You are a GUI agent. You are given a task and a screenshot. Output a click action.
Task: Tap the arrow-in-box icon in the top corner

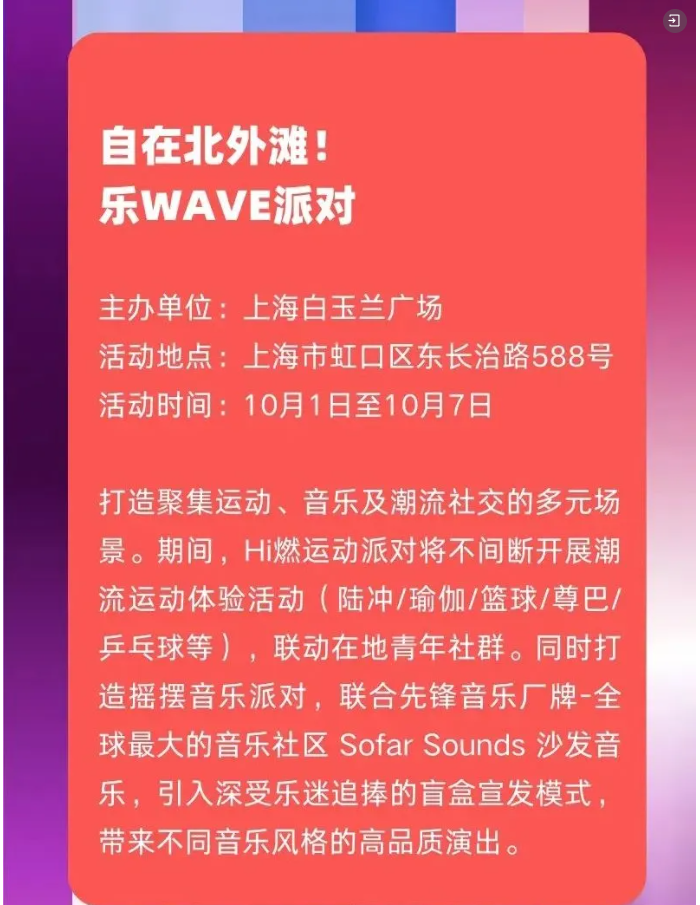click(x=673, y=20)
